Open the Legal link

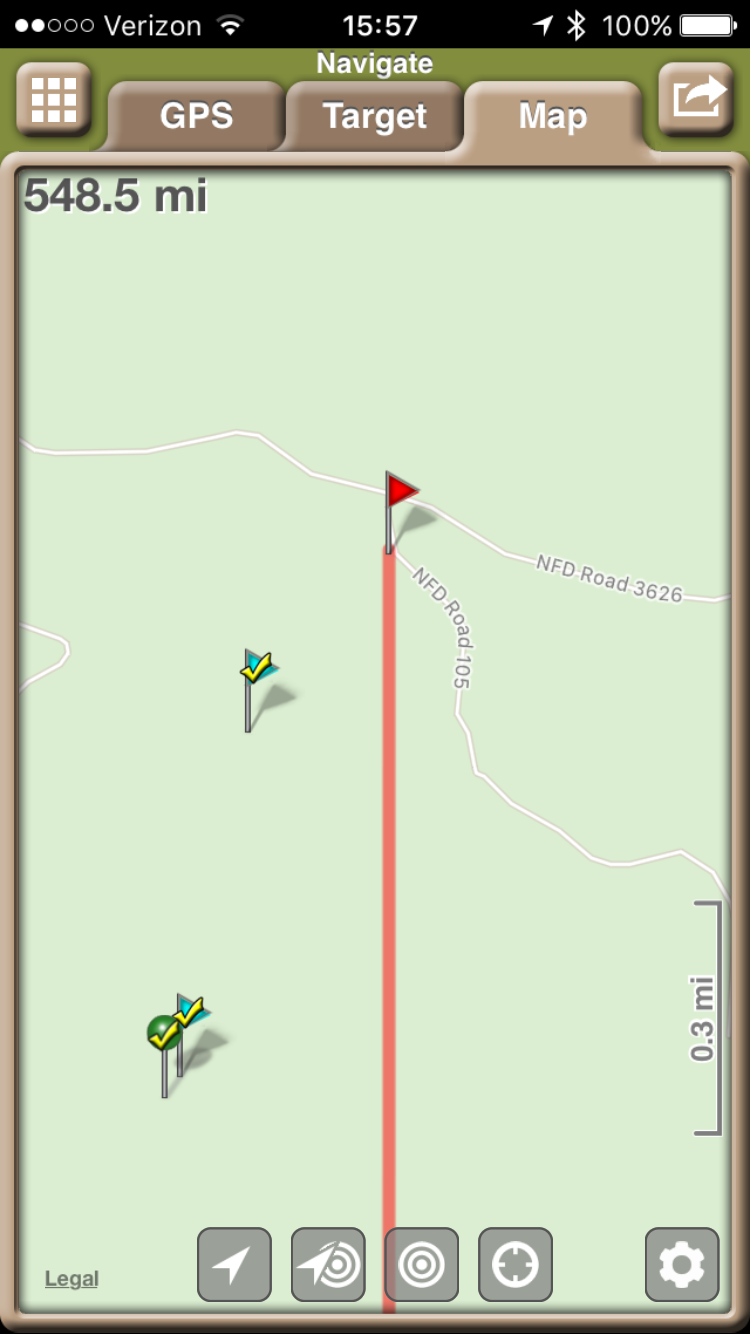pyautogui.click(x=72, y=1278)
